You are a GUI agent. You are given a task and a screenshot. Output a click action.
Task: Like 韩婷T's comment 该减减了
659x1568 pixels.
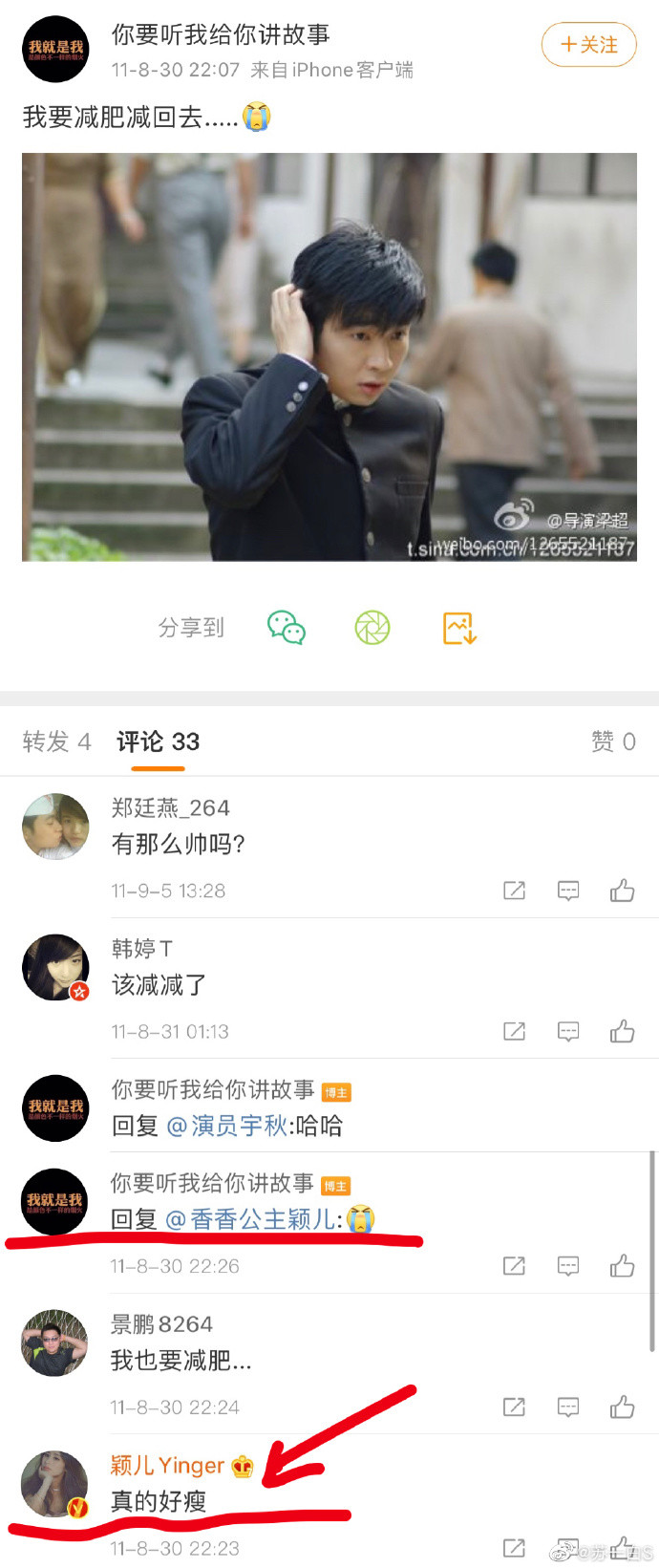click(x=623, y=1031)
